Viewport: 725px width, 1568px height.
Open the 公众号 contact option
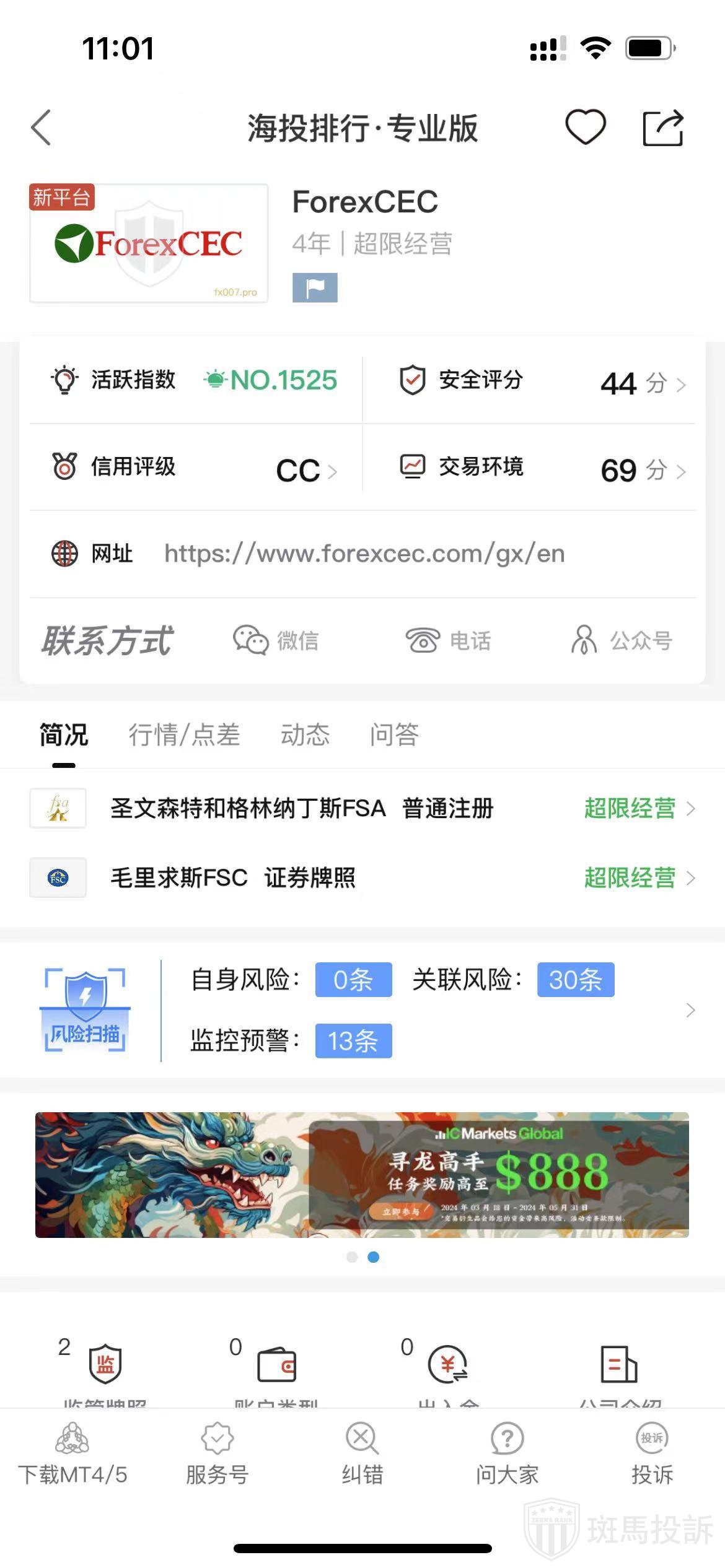click(x=622, y=640)
